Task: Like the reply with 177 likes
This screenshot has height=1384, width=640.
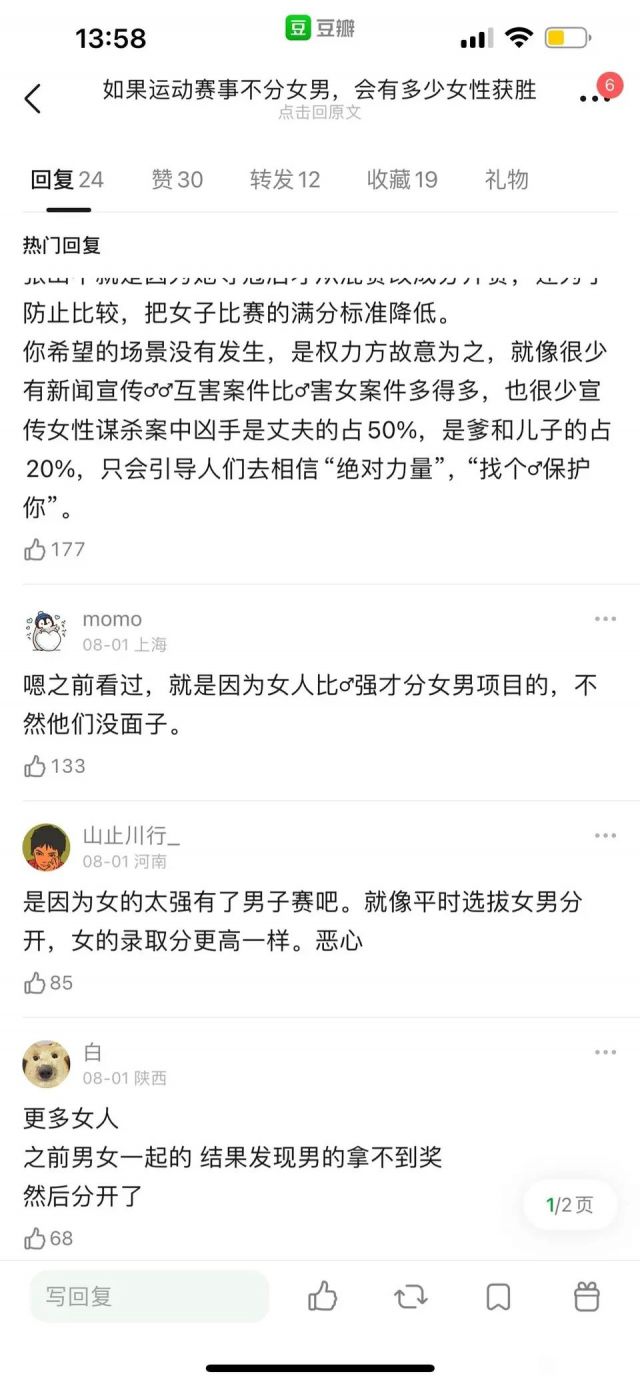Action: coord(36,549)
